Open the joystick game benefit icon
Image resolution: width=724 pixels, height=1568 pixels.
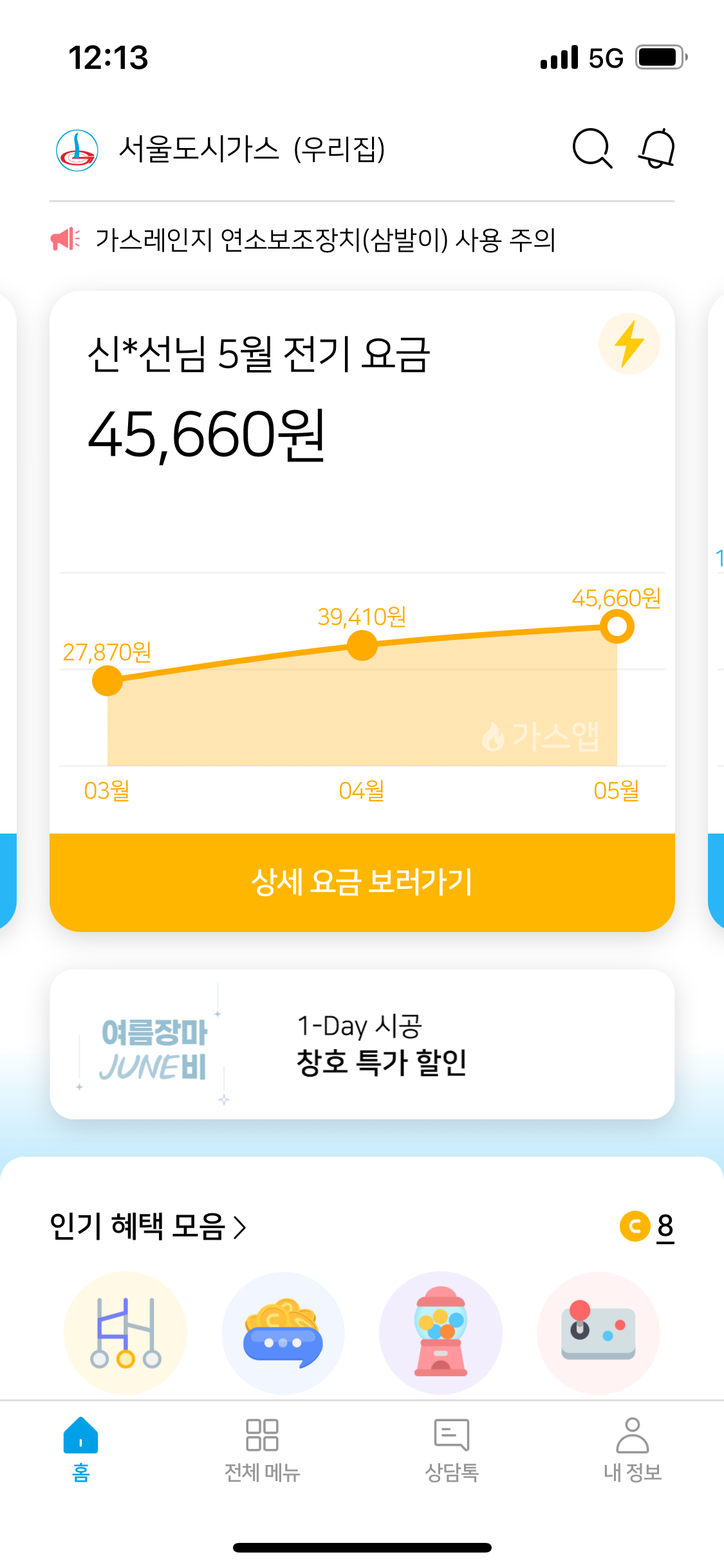tap(599, 1332)
